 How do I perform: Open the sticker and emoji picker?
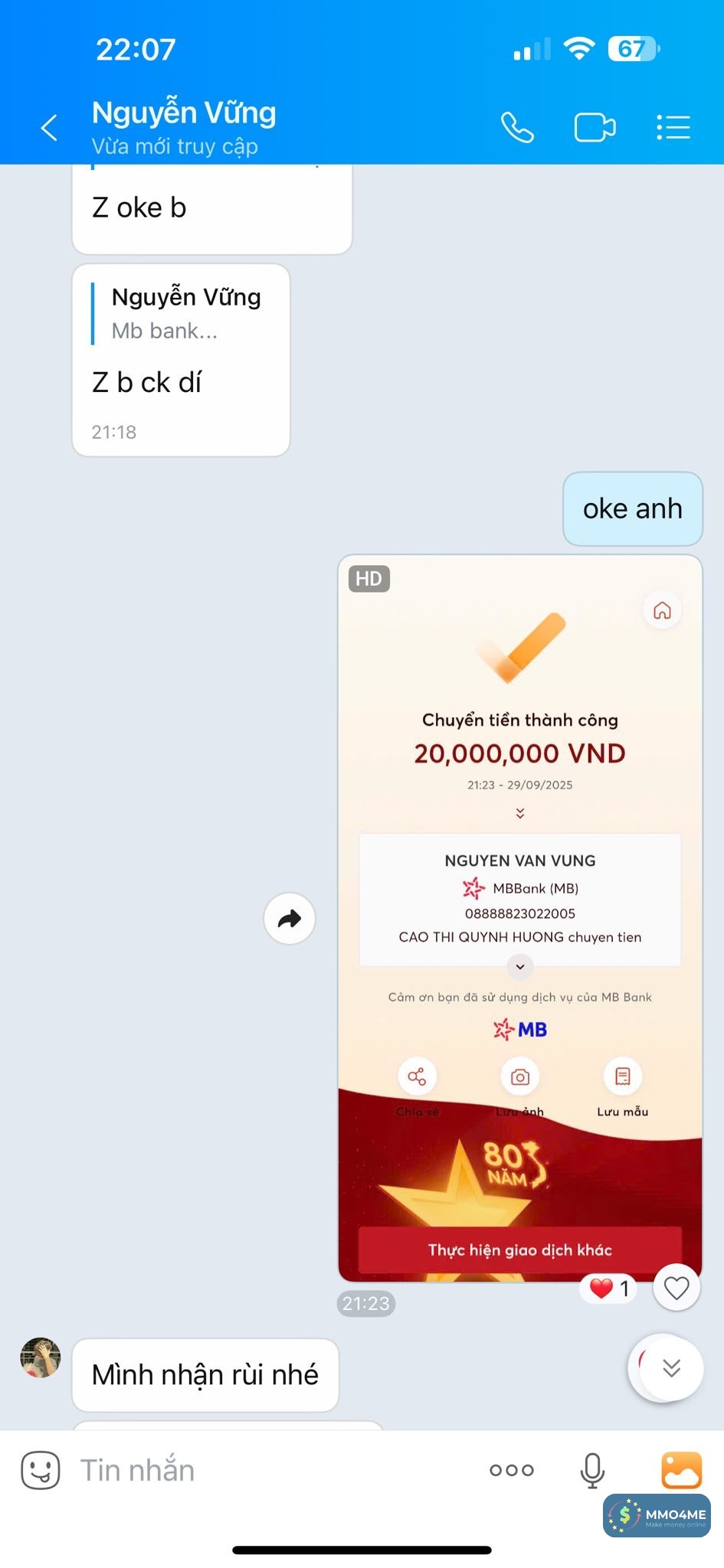(x=40, y=1470)
